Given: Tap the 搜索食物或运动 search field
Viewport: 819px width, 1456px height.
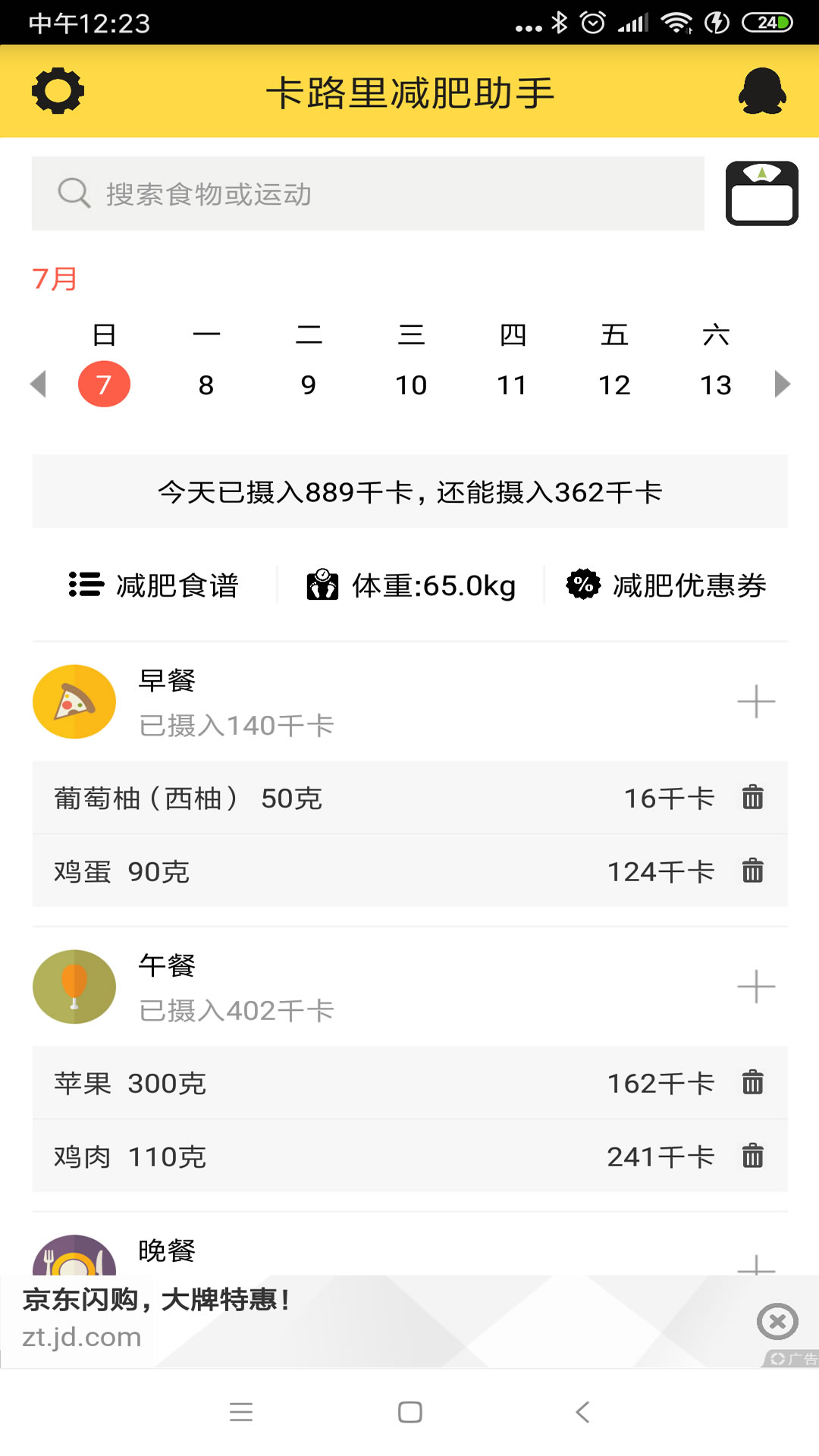Looking at the screenshot, I should [x=372, y=193].
